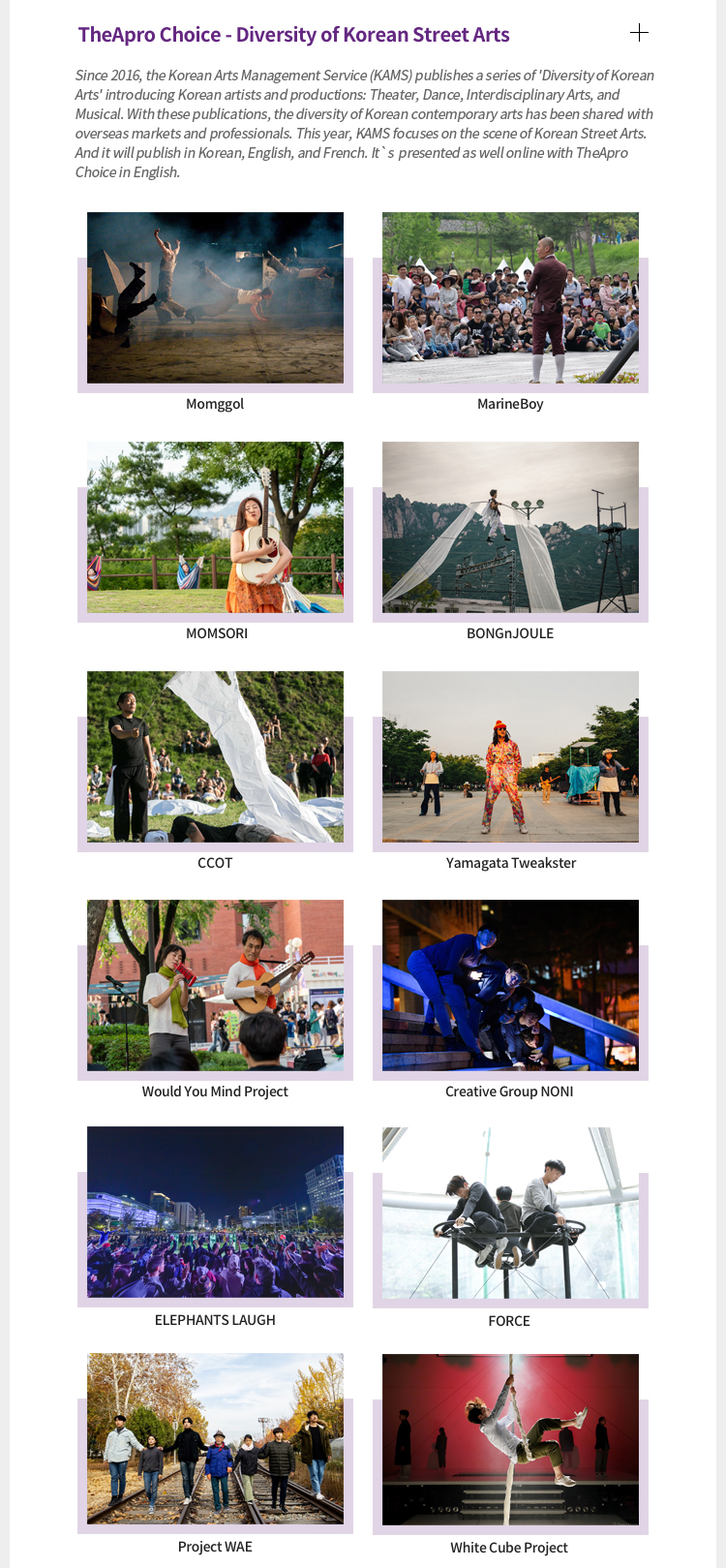726x1568 pixels.
Task: Tap the plus icon beside TheApro Choice heading
Action: [639, 33]
